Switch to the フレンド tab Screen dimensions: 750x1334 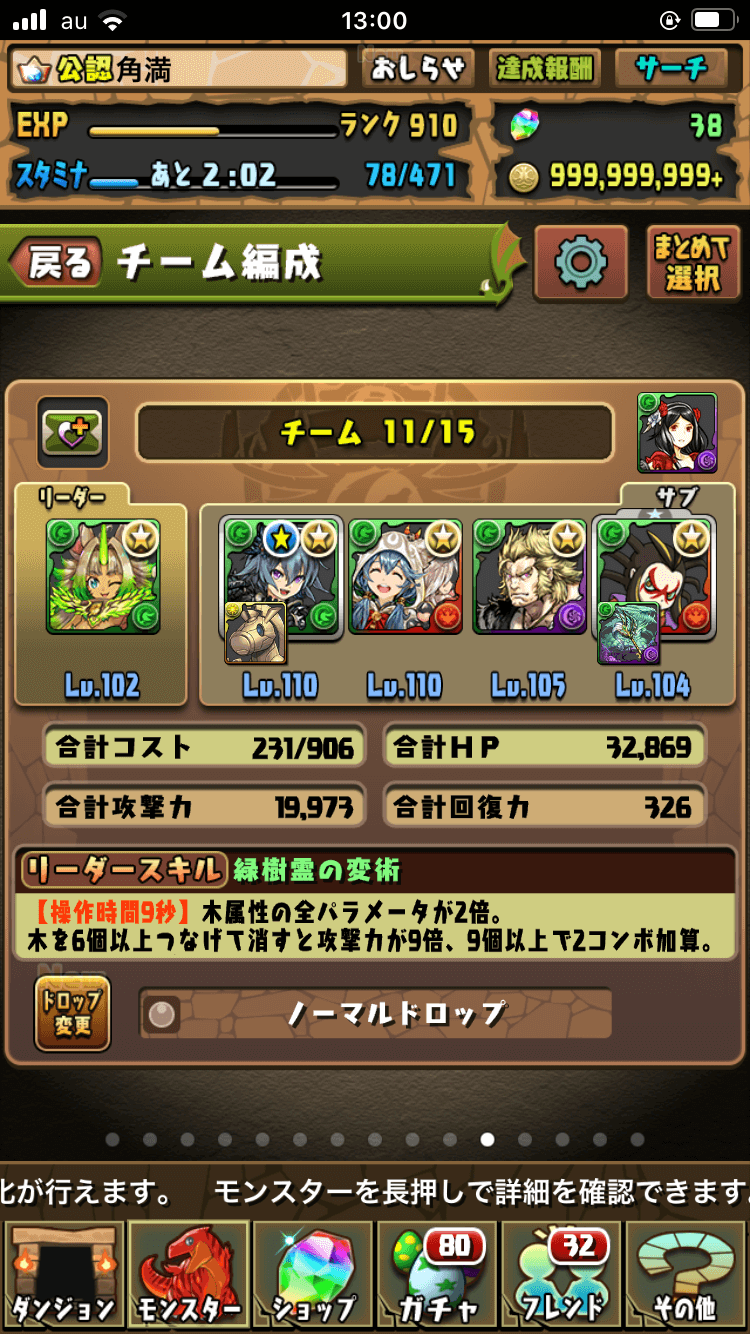click(x=561, y=1275)
